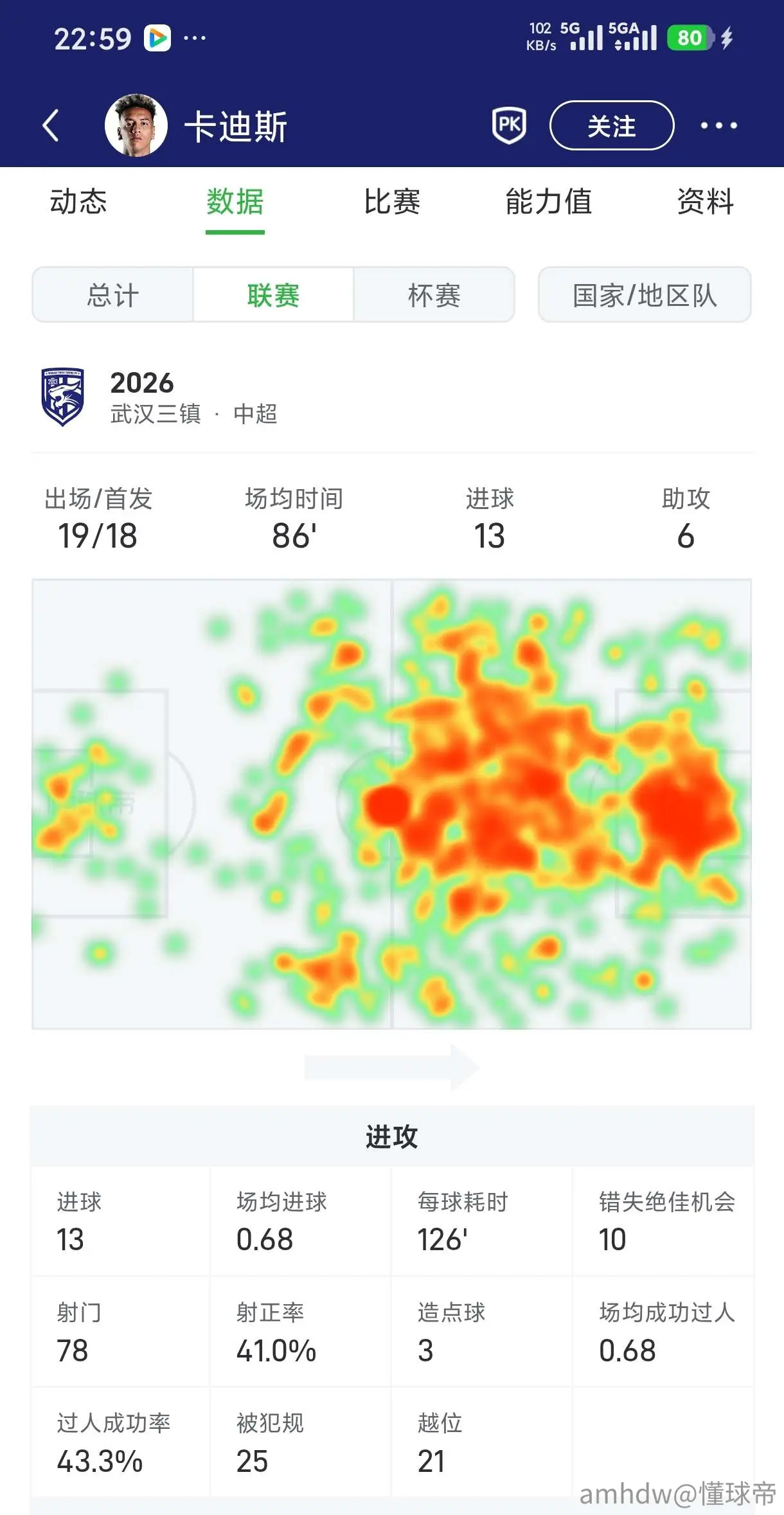Show 总计 statistics
The image size is (784, 1515).
[113, 295]
